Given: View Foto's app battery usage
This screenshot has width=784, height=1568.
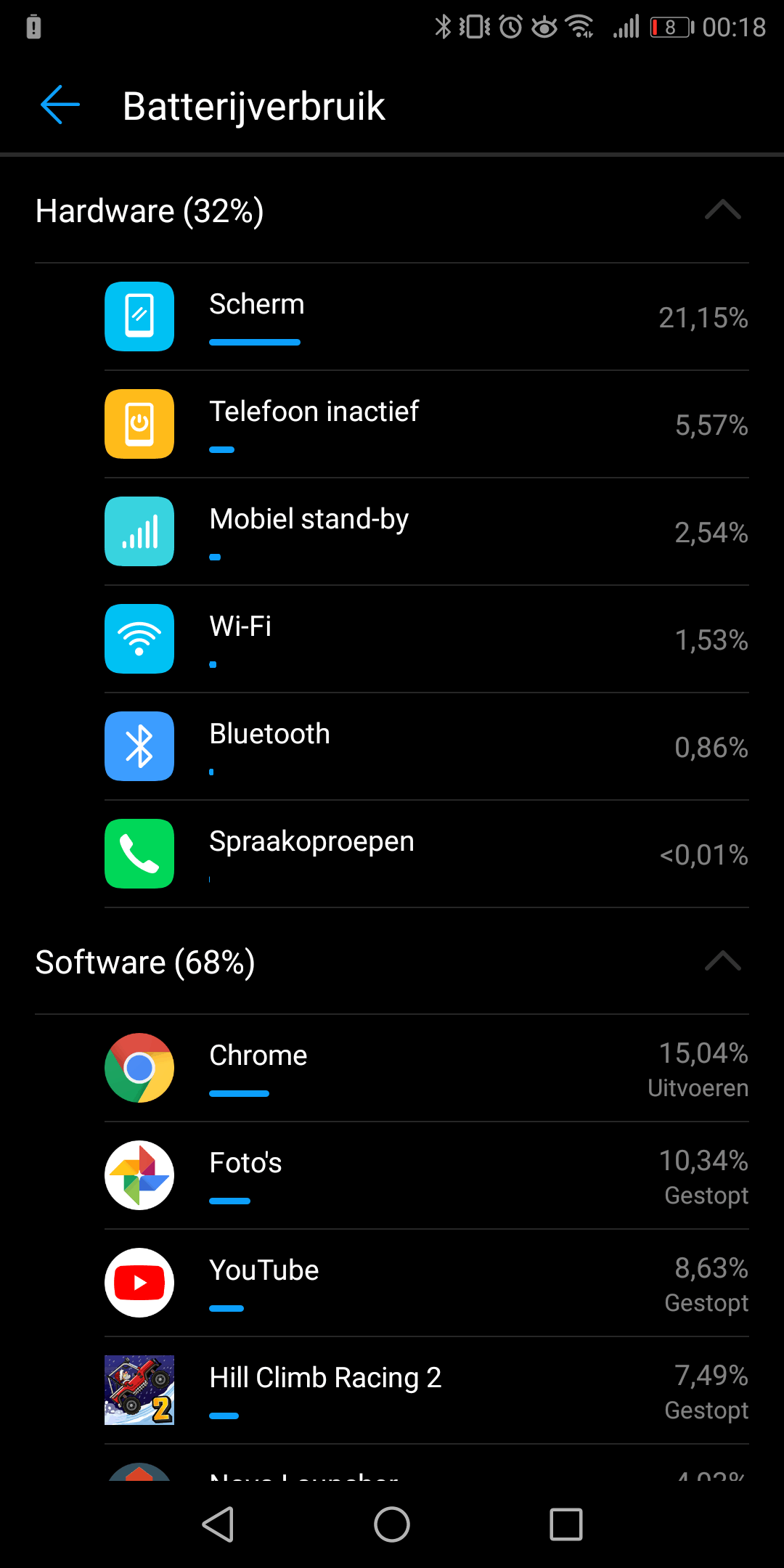Looking at the screenshot, I should click(x=426, y=1175).
